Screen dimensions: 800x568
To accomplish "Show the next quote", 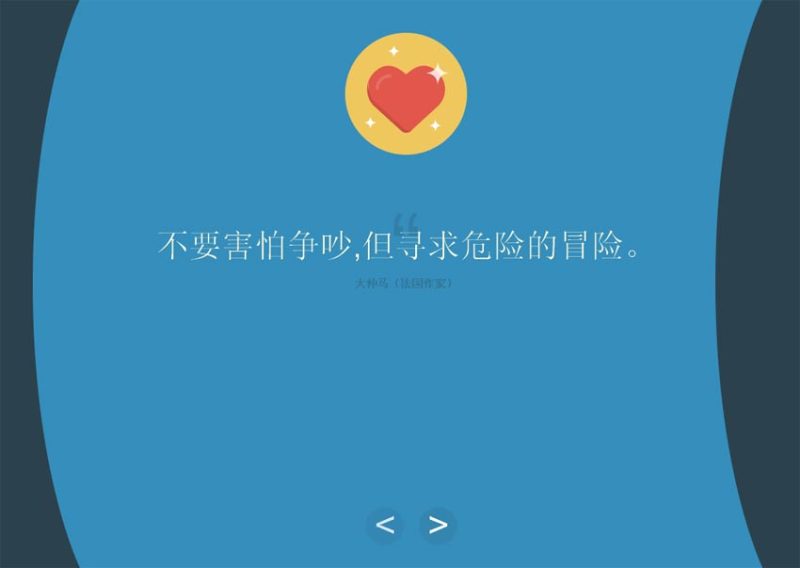I will pos(437,525).
